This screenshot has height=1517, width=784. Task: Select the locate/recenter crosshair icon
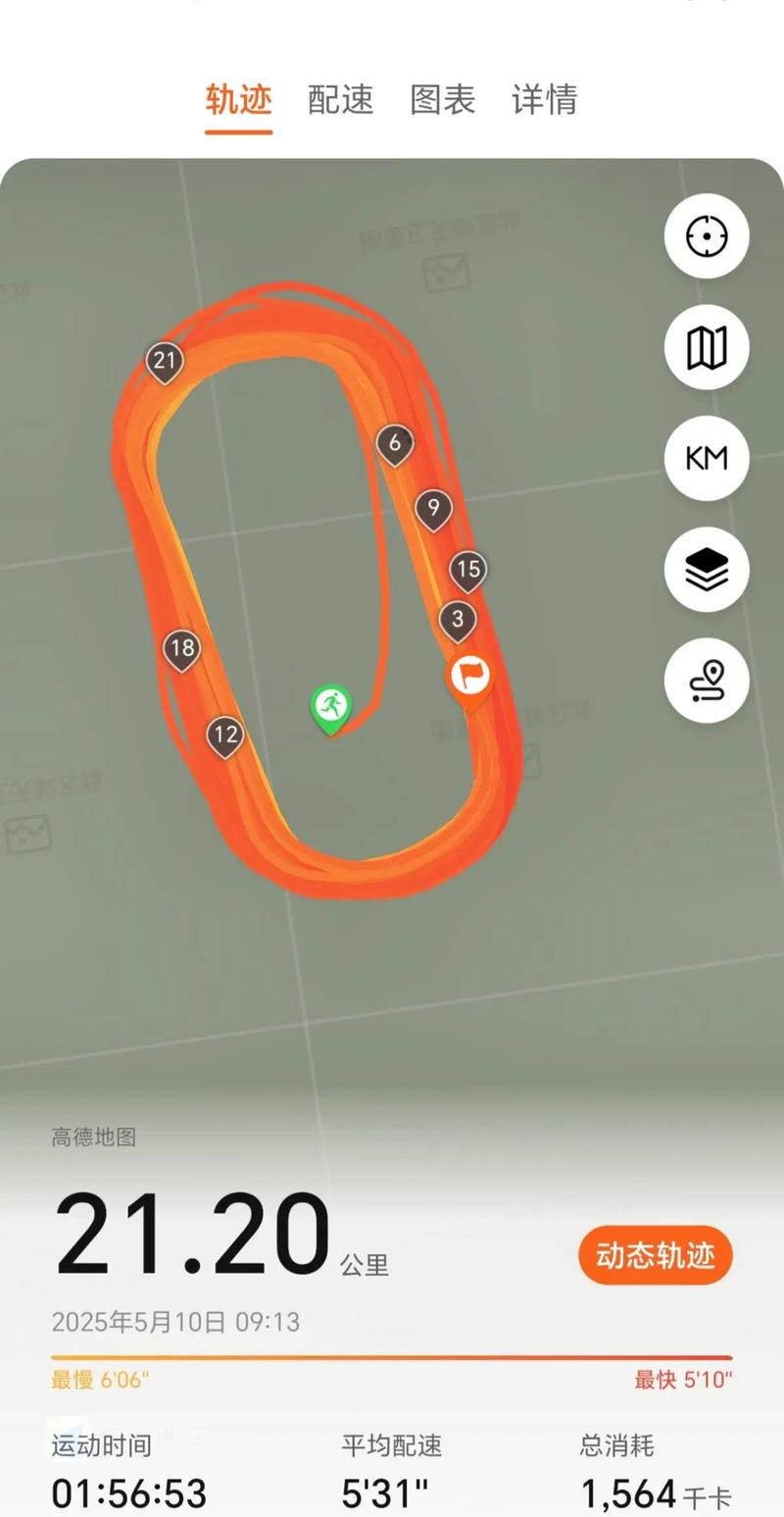[x=707, y=236]
